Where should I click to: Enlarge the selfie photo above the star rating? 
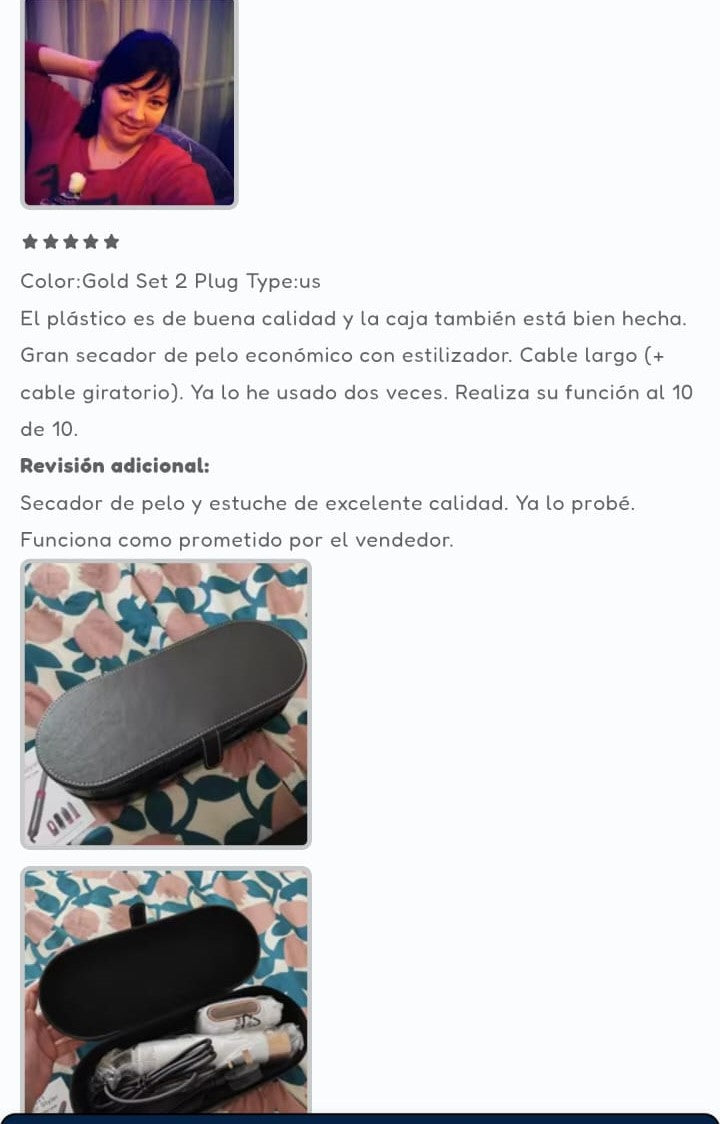click(129, 102)
